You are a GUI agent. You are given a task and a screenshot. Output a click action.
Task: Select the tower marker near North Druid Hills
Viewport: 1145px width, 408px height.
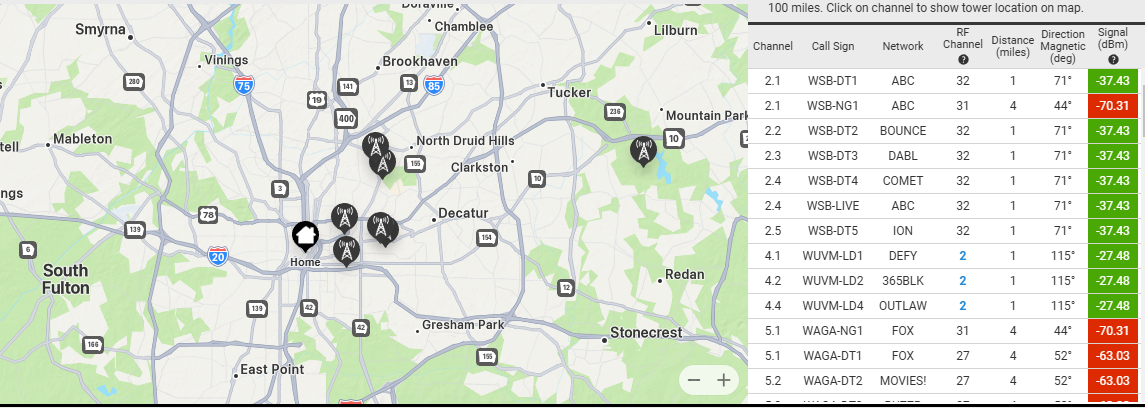pyautogui.click(x=376, y=145)
